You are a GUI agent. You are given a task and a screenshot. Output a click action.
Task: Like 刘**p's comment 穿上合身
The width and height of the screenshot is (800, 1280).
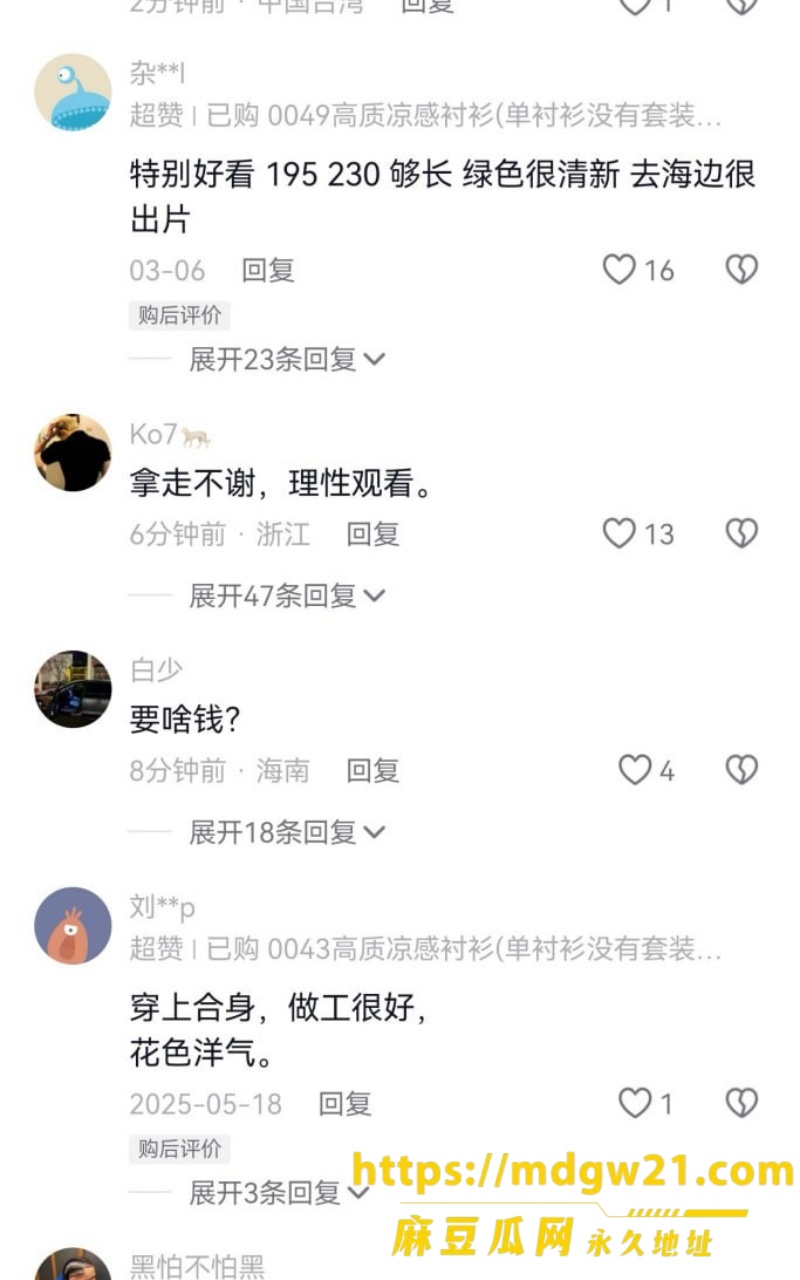point(635,1103)
